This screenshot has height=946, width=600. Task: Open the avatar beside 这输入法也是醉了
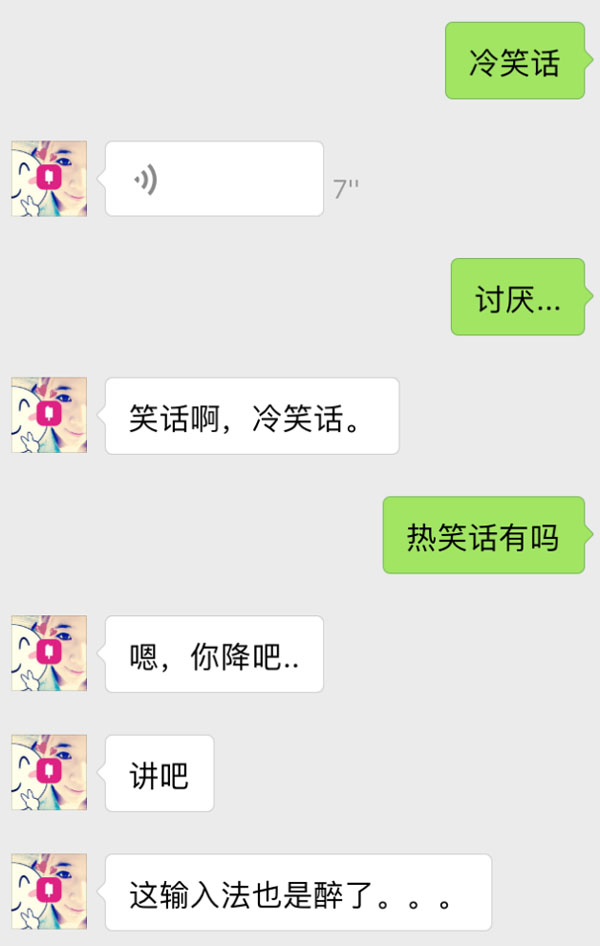tap(49, 891)
